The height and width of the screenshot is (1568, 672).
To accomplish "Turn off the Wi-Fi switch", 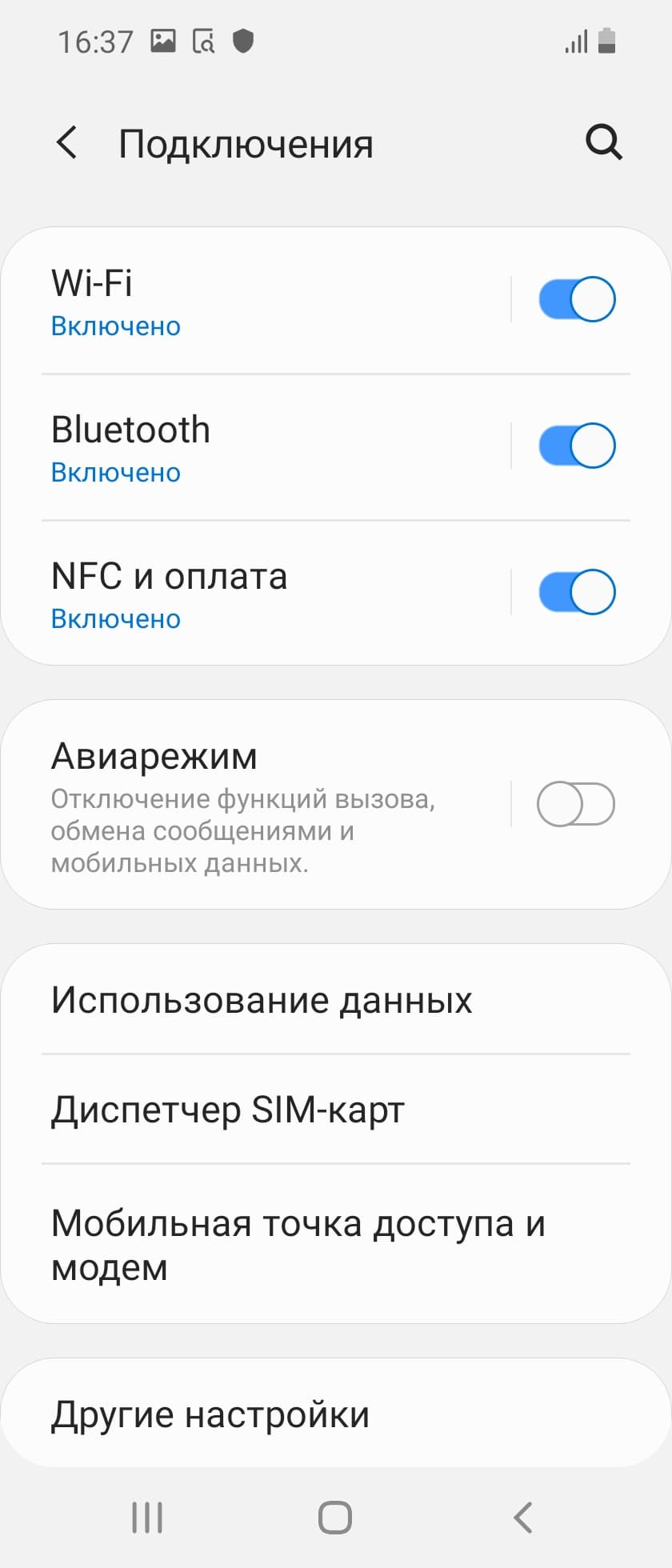I will click(x=576, y=300).
